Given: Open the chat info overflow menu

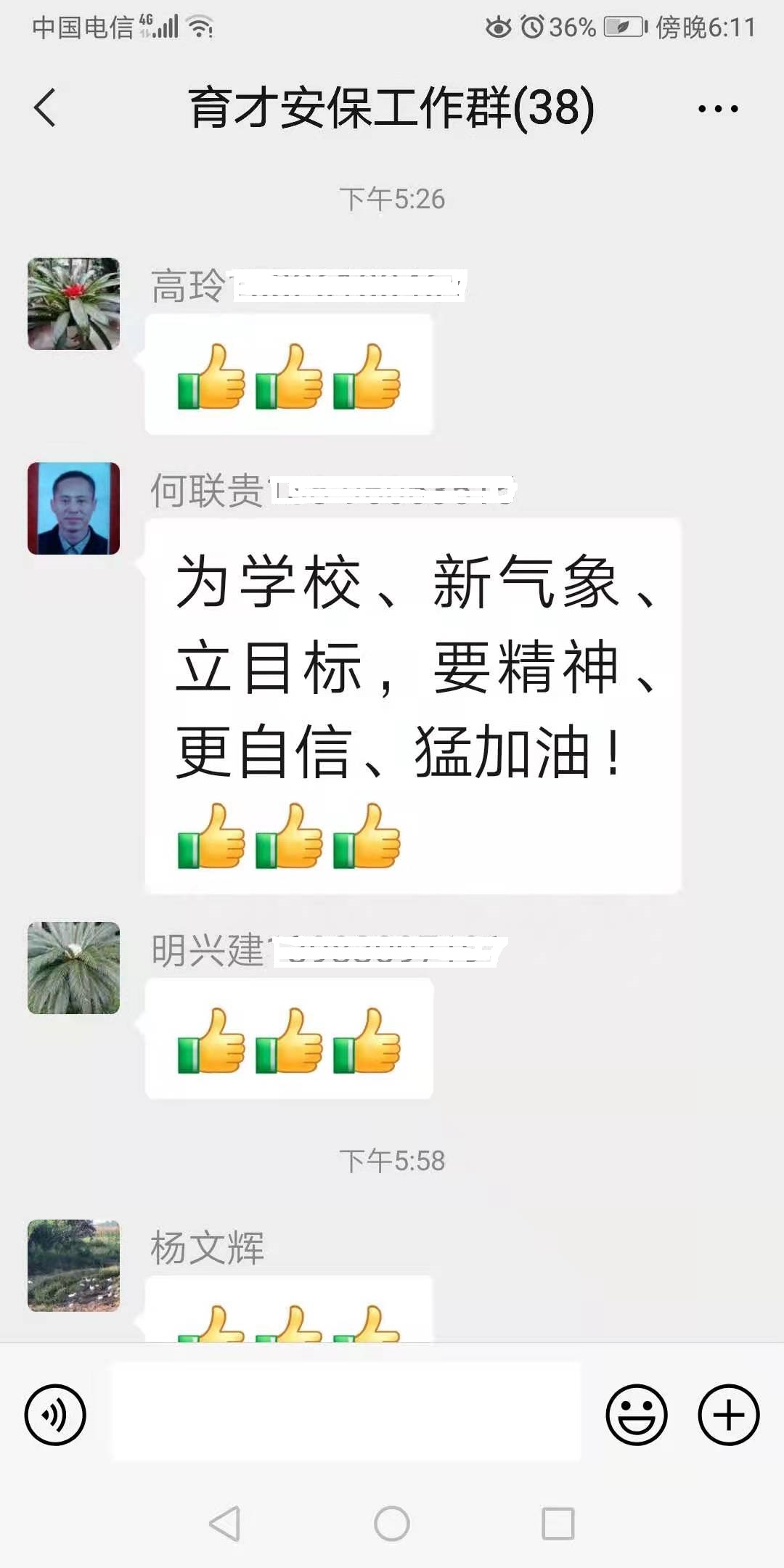Looking at the screenshot, I should click(x=717, y=109).
